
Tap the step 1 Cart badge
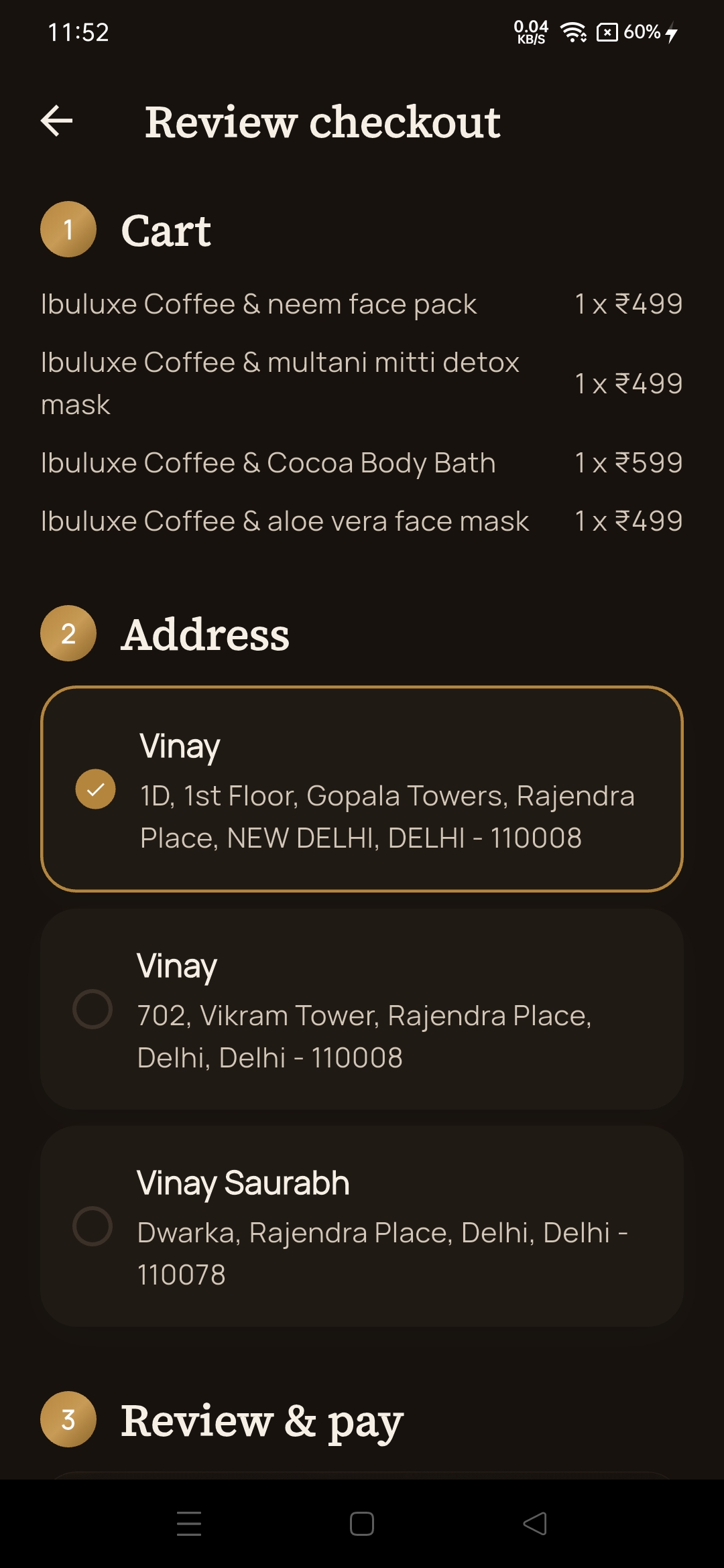tap(67, 228)
